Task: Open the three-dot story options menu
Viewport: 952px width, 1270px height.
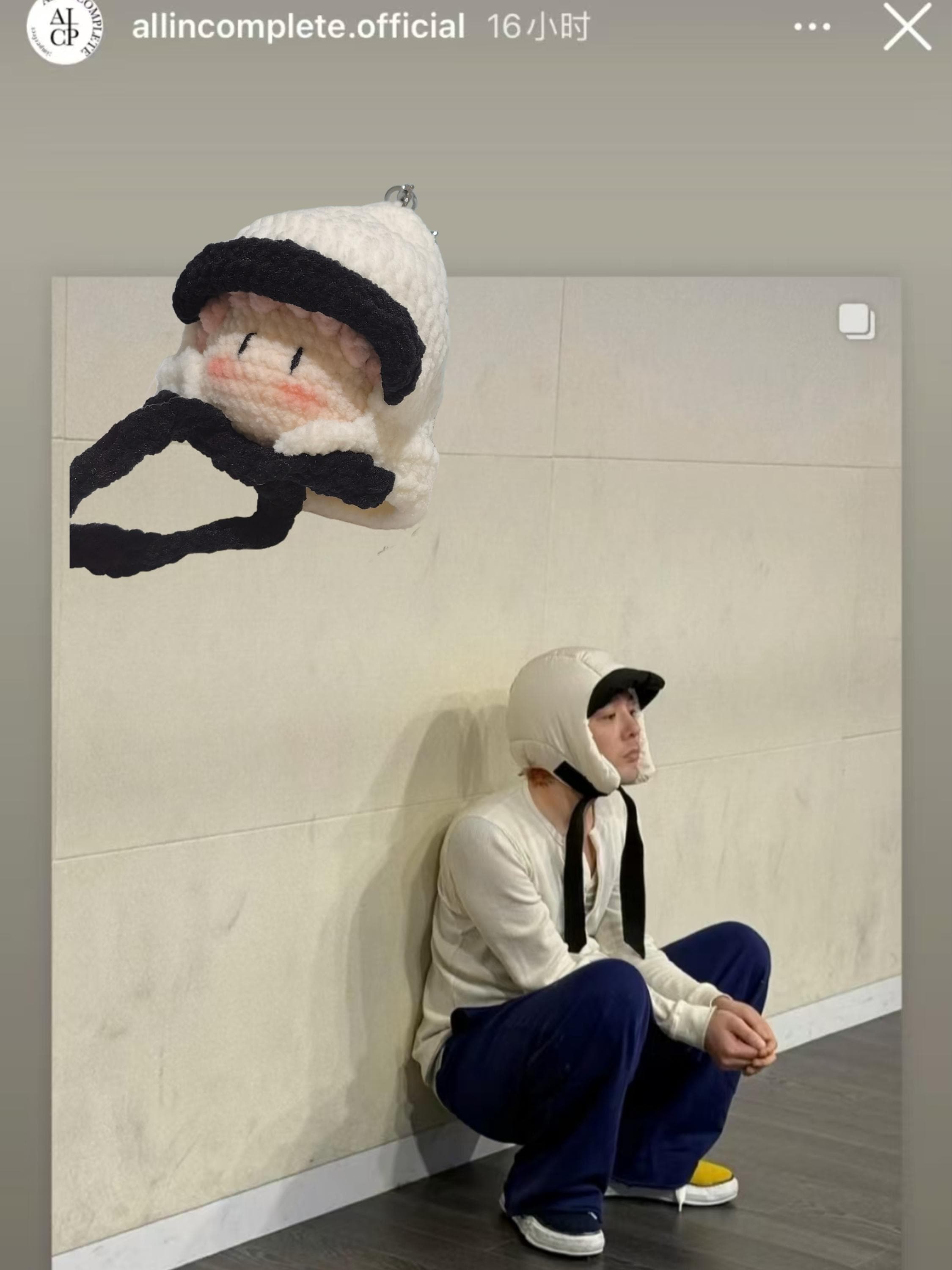Action: tap(812, 27)
